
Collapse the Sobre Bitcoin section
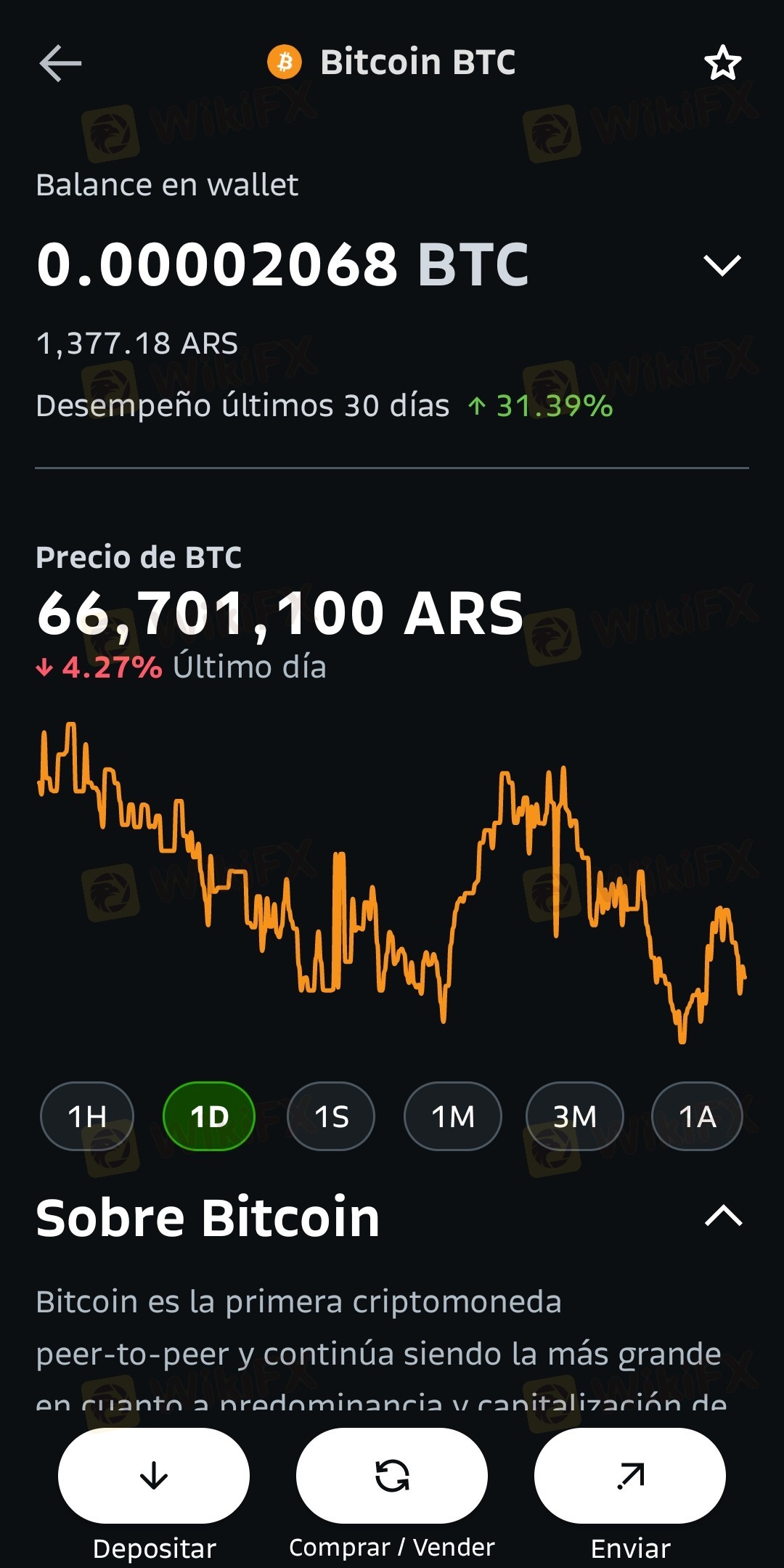723,1216
